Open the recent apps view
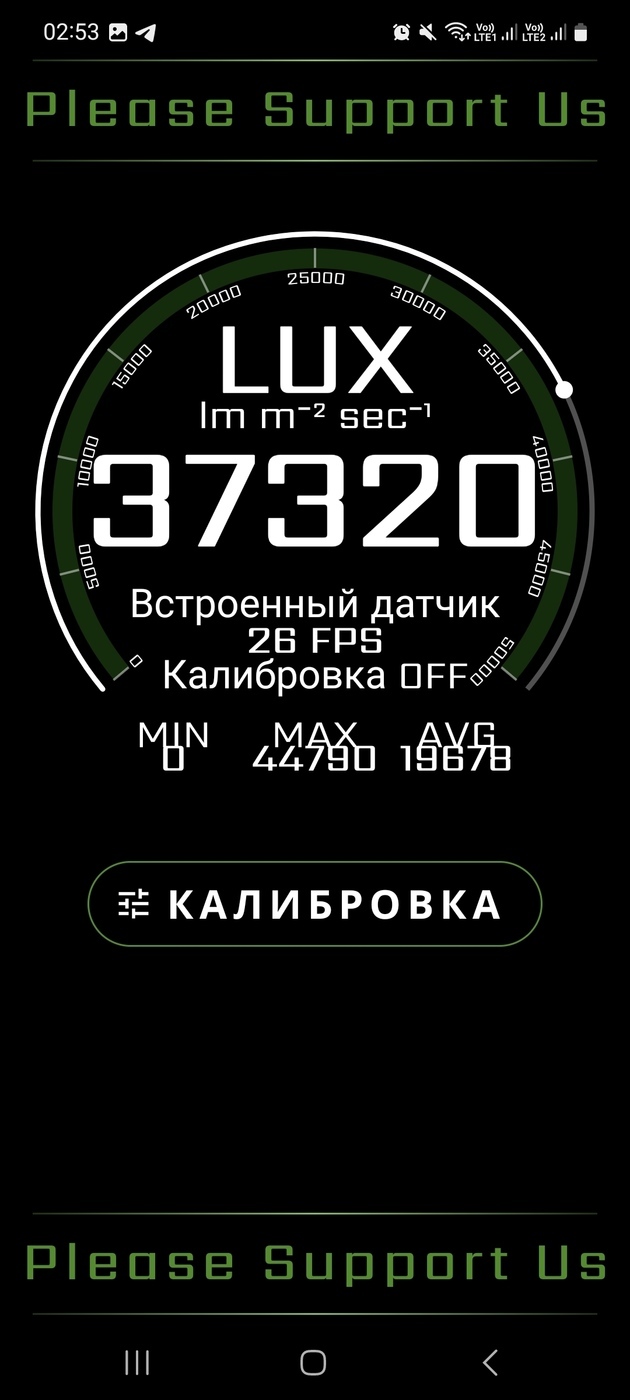Screen dimensions: 630x1400 (137, 1362)
